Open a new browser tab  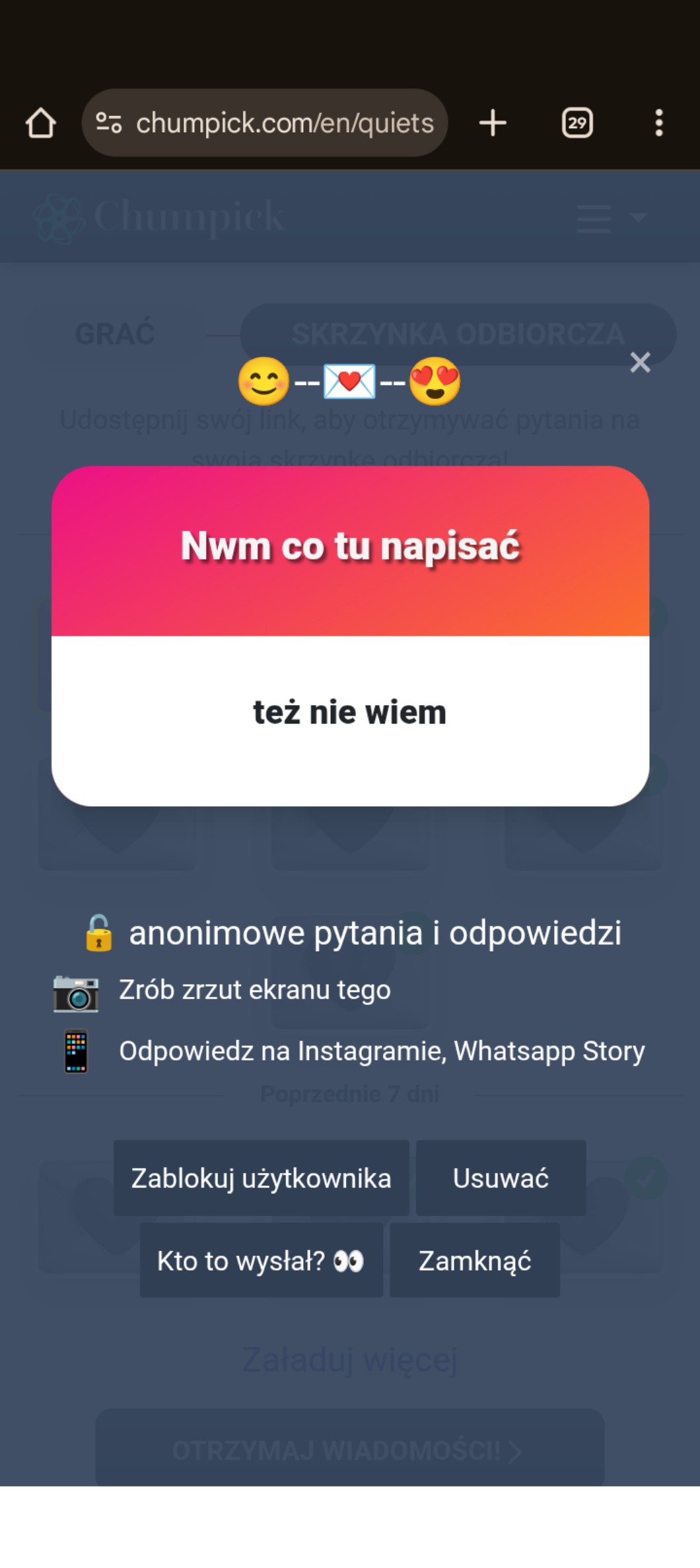pos(493,123)
